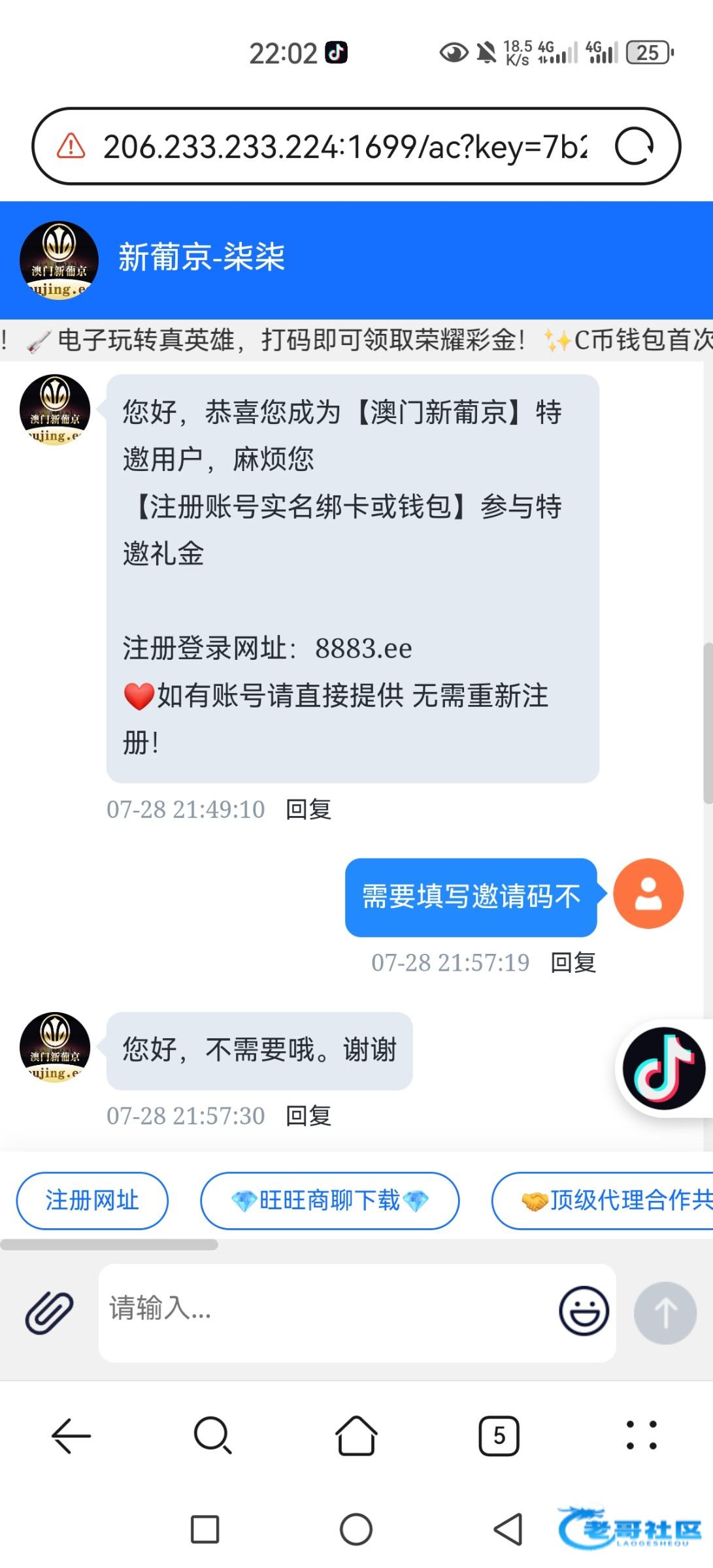
Task: Go to browser home page
Action: tap(356, 1436)
